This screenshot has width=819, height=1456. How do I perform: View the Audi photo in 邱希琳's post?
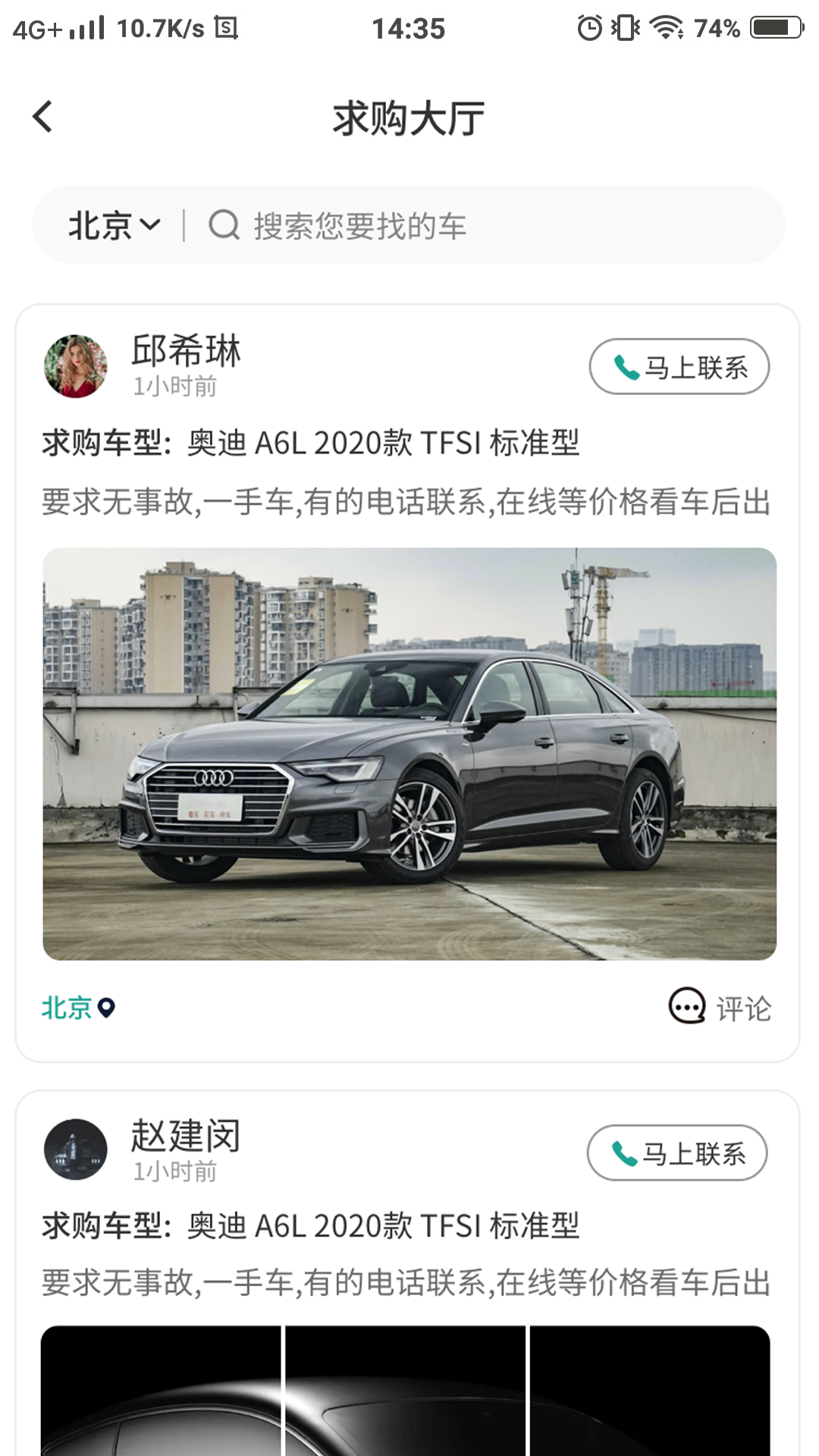coord(409,754)
